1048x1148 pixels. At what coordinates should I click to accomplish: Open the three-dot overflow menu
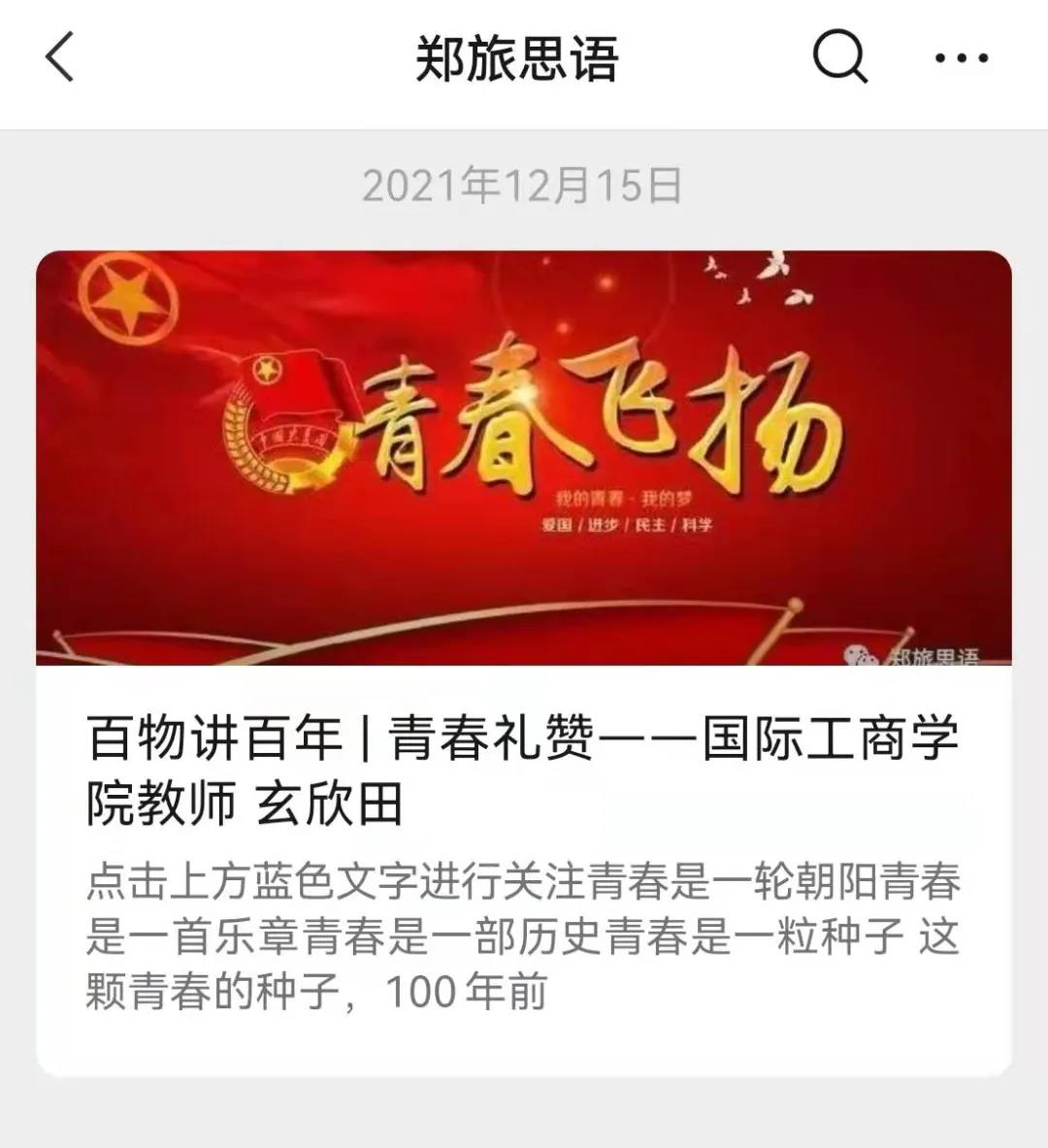961,58
